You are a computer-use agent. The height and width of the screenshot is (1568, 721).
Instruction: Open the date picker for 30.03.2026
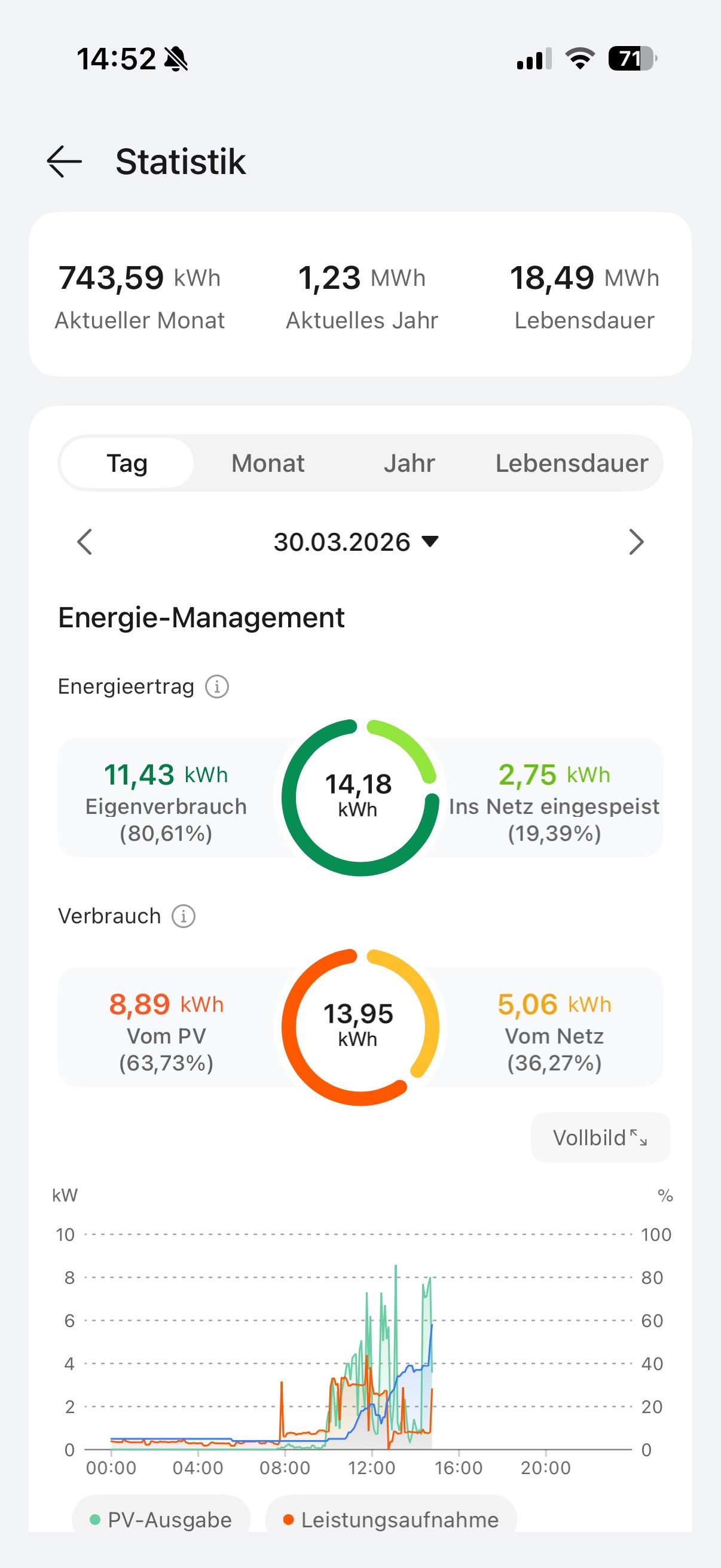356,542
